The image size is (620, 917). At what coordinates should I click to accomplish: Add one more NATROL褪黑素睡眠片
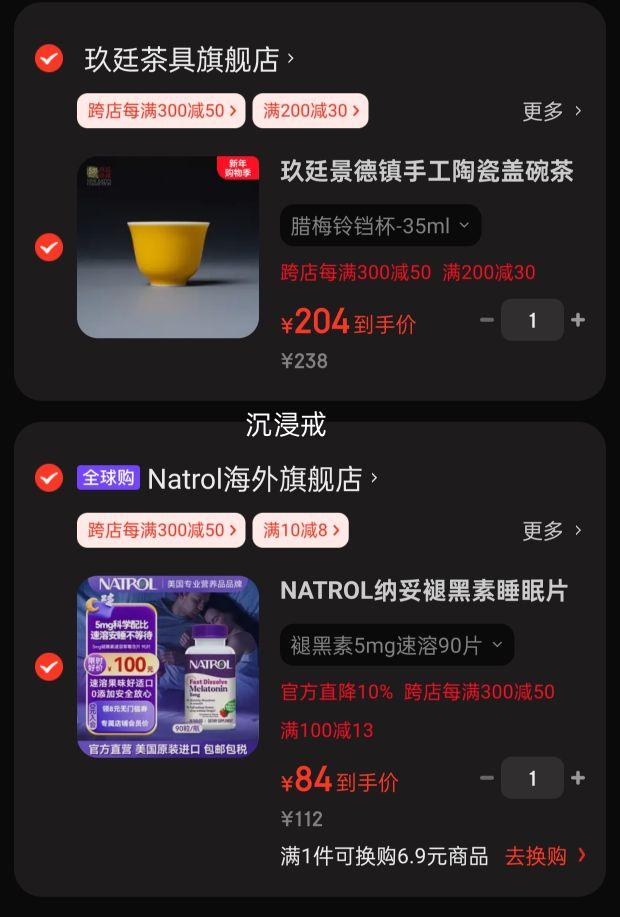click(x=578, y=778)
